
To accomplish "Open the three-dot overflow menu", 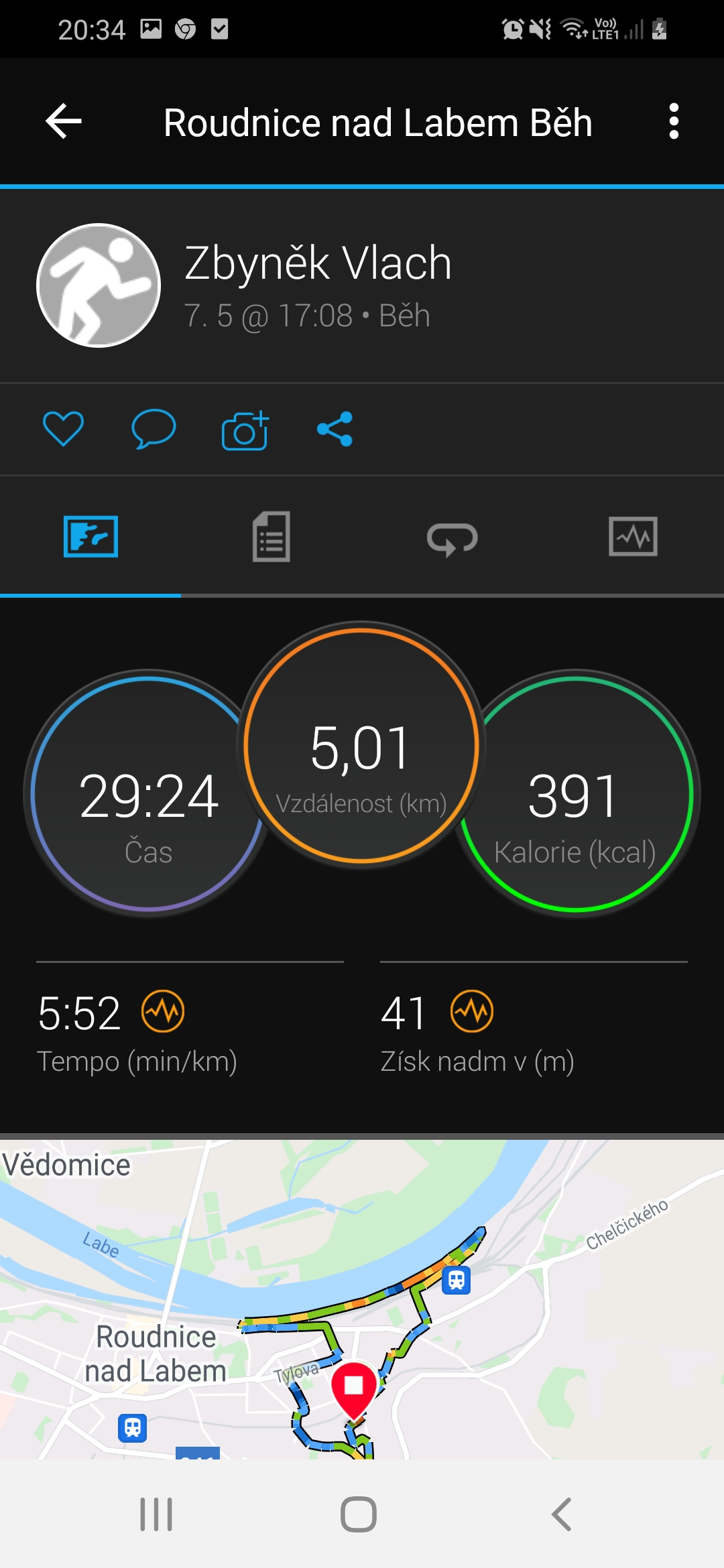I will click(x=674, y=121).
